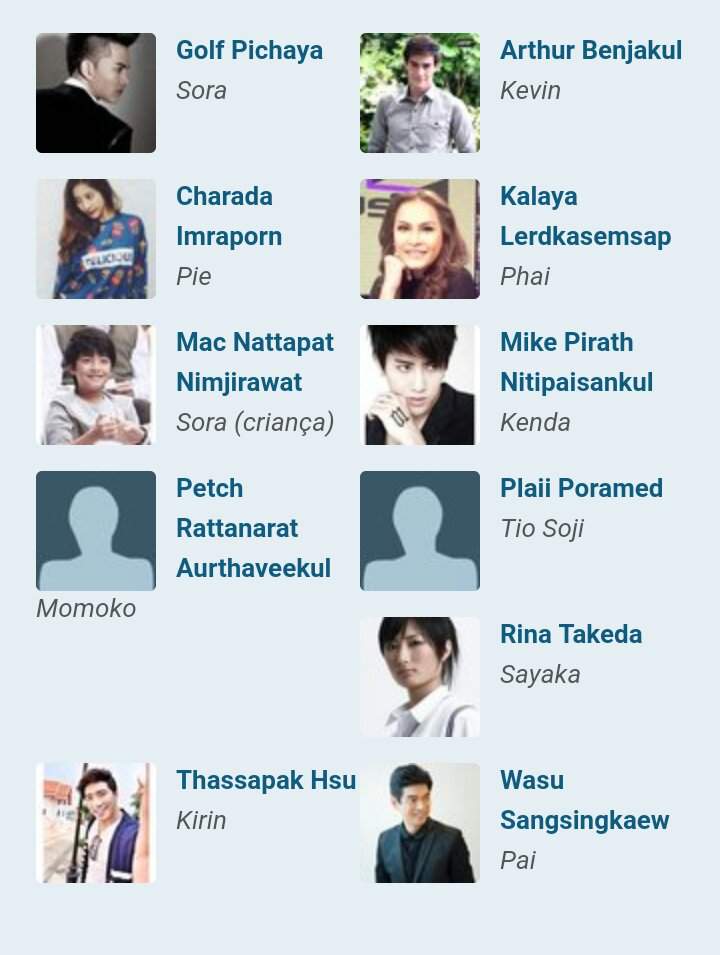Open Kalaya Lerdkasemsap's profile
Screen dimensions: 720x955
click(x=584, y=216)
